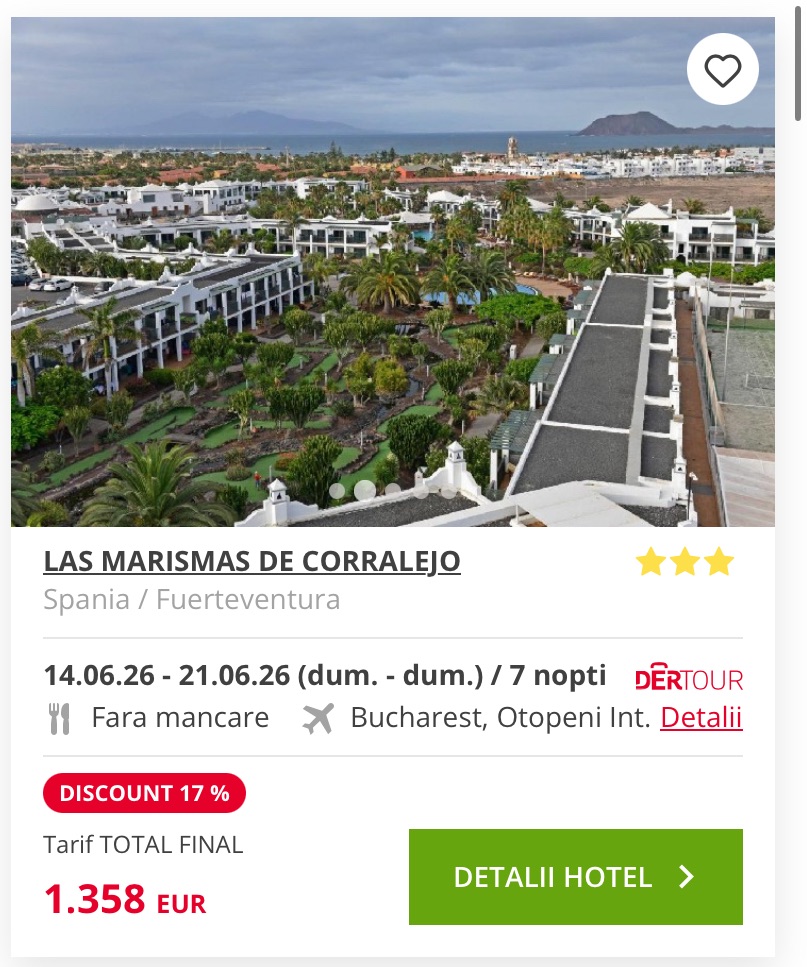Add Las Marismas de Corralejo to favorites
Image resolution: width=807 pixels, height=967 pixels.
[722, 70]
